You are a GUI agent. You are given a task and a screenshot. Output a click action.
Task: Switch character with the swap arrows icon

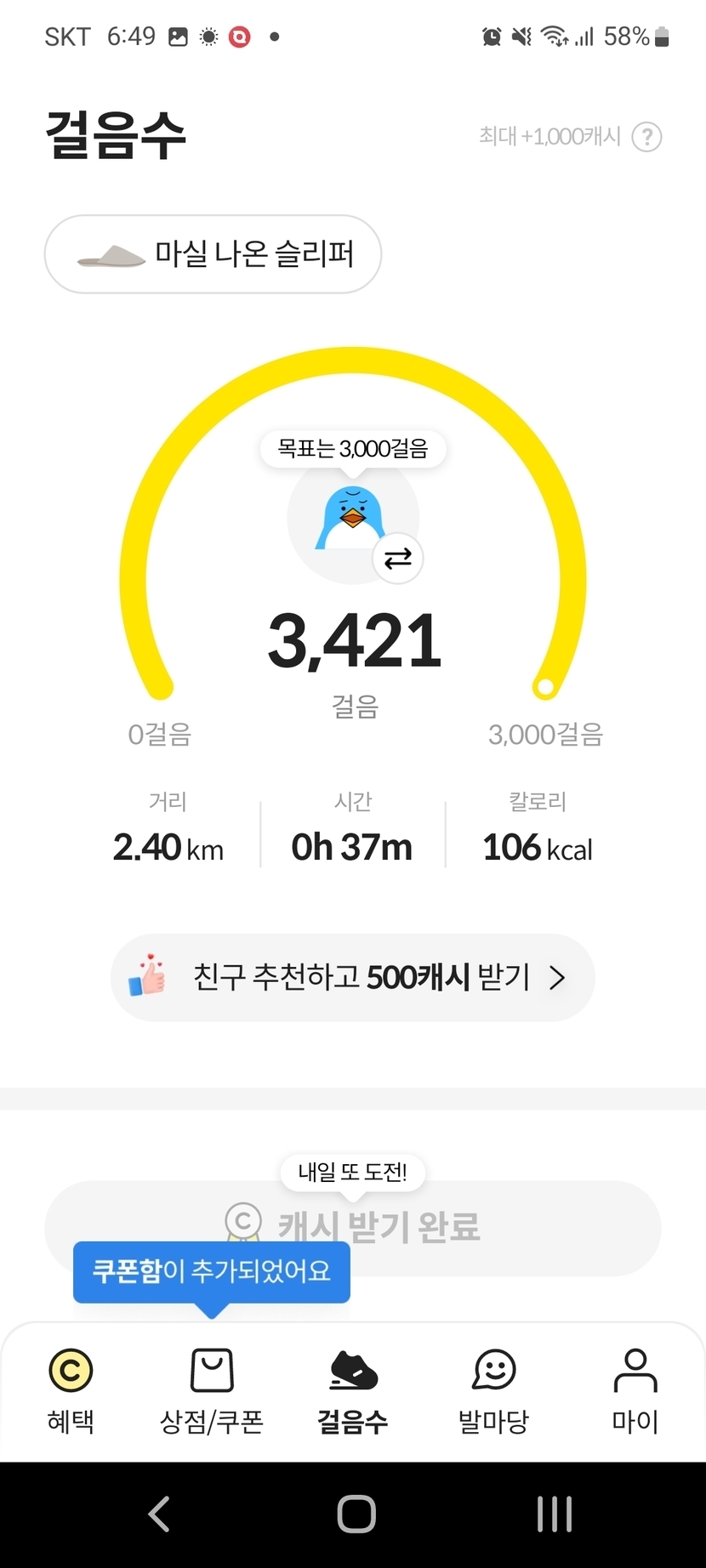[397, 559]
